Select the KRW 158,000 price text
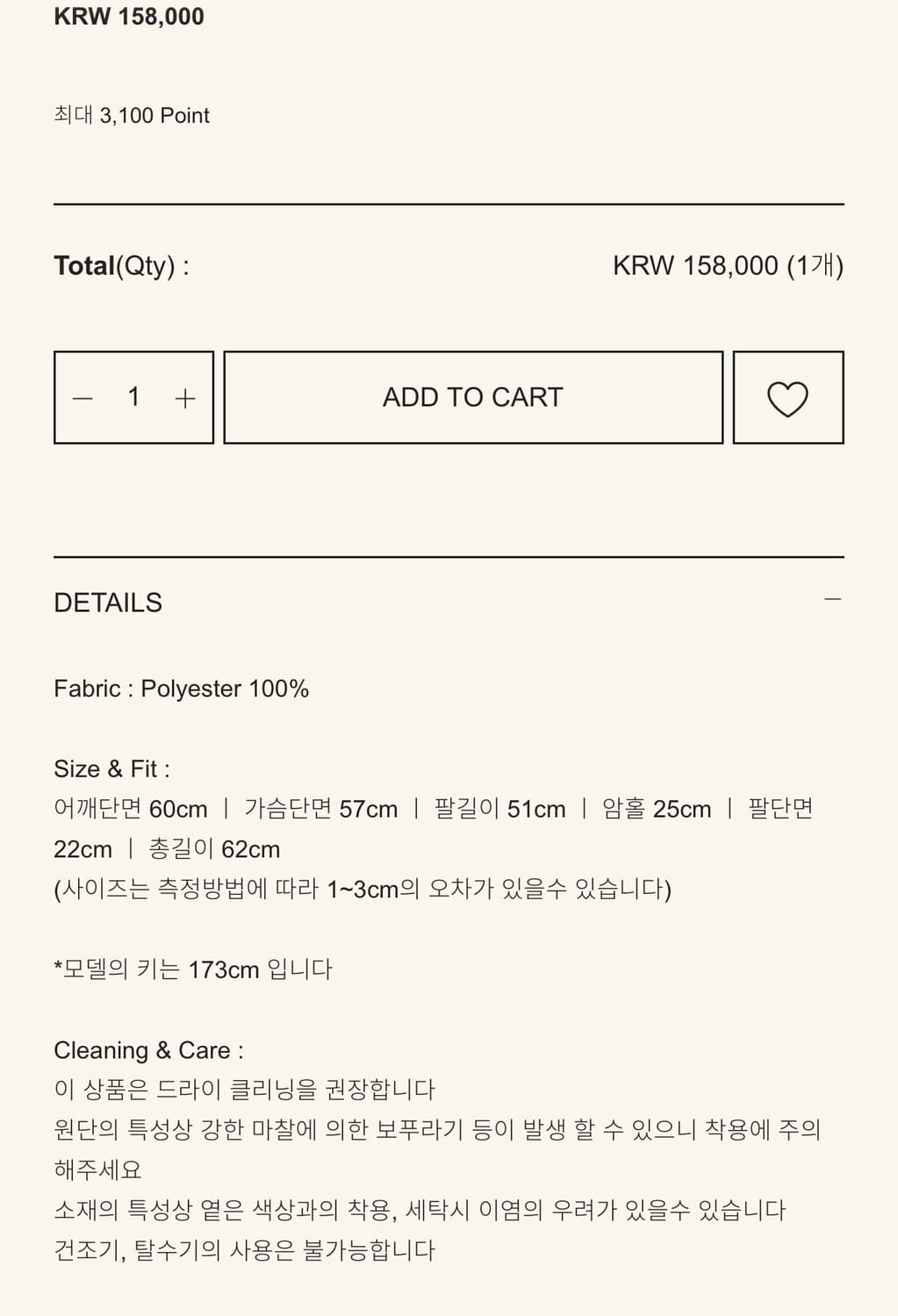Image resolution: width=898 pixels, height=1316 pixels. coord(128,16)
